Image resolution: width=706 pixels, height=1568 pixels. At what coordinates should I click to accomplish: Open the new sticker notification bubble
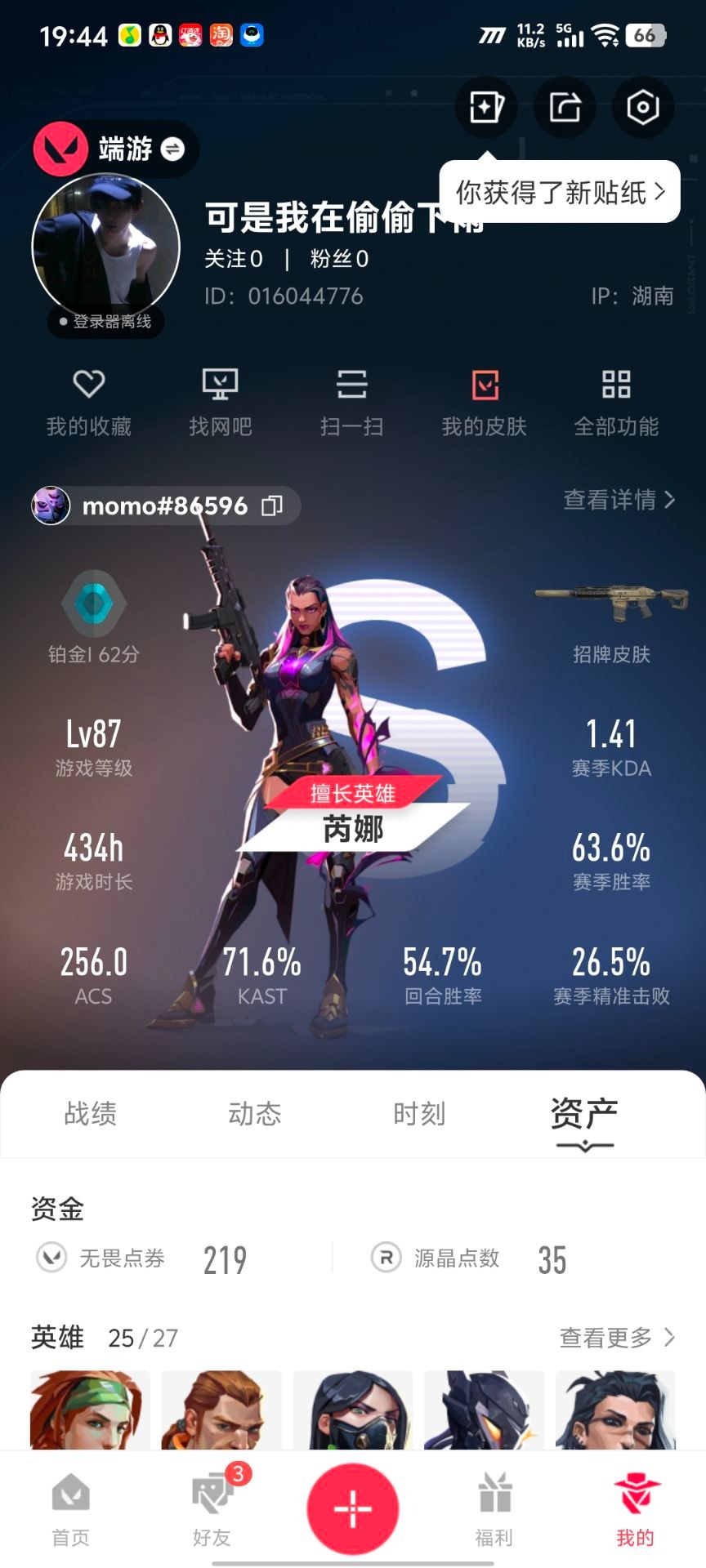[560, 192]
